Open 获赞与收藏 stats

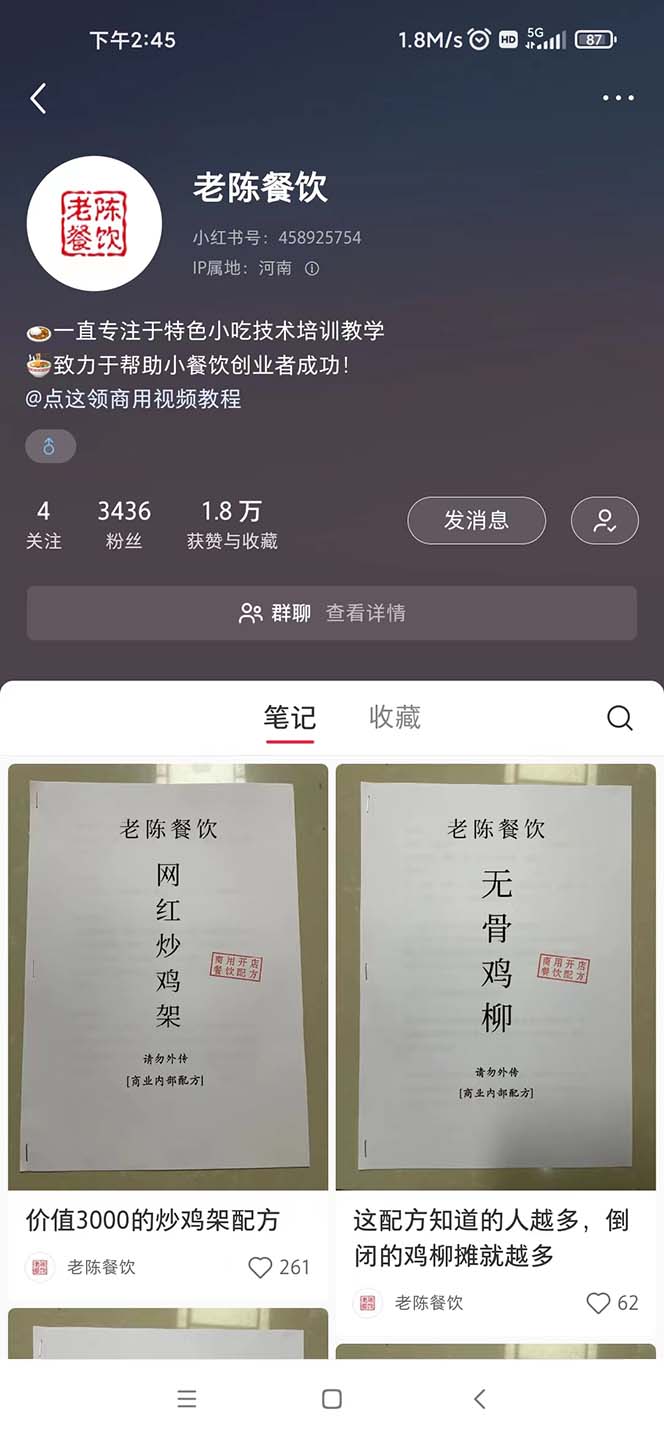(x=231, y=524)
